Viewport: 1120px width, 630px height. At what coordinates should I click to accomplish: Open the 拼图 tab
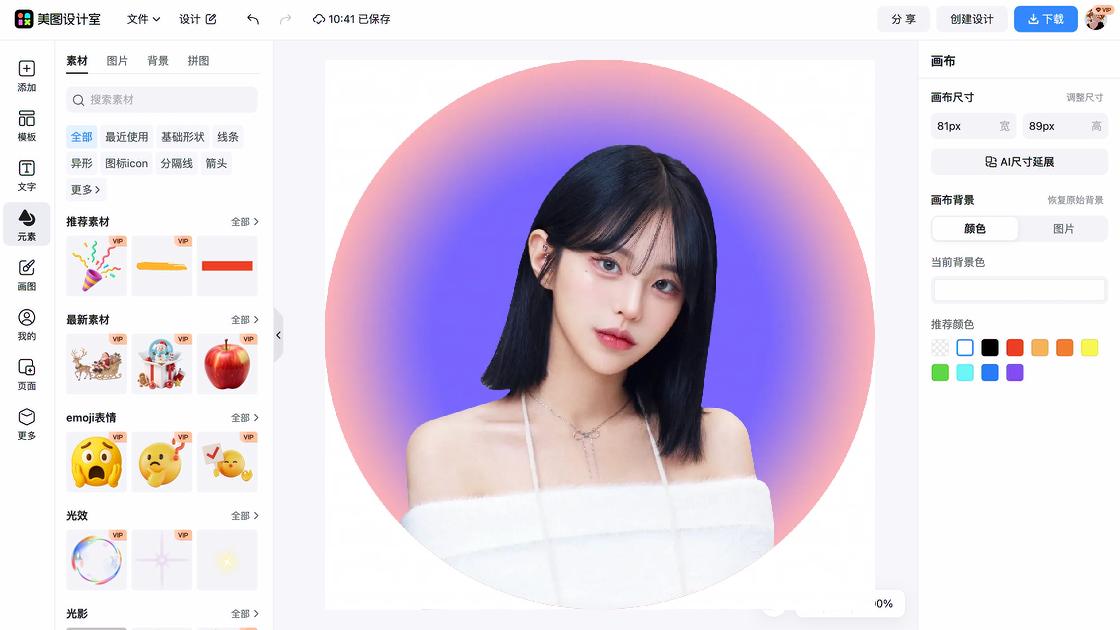pos(198,61)
